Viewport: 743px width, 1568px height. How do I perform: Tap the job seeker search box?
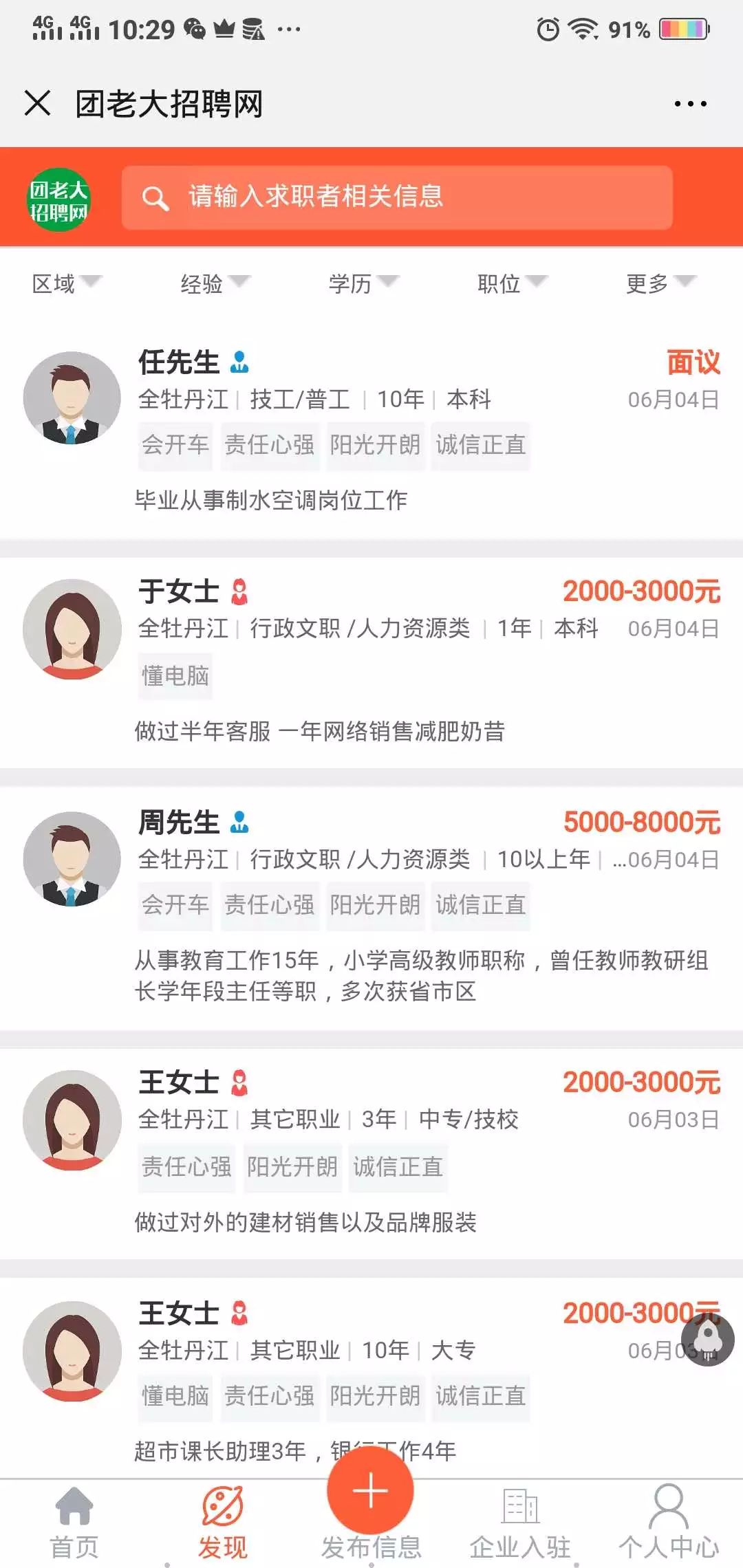click(397, 197)
